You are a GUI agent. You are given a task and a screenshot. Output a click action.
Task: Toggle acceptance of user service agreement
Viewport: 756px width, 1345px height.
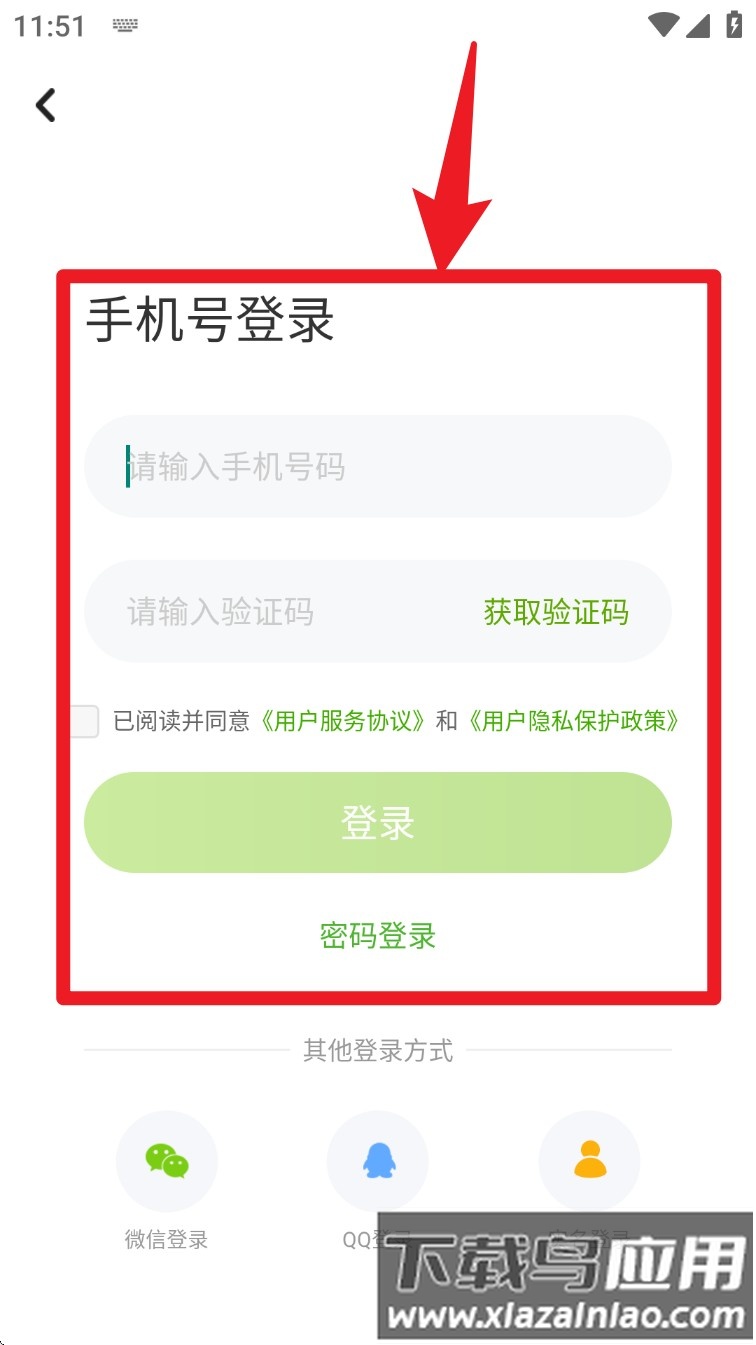tap(84, 721)
